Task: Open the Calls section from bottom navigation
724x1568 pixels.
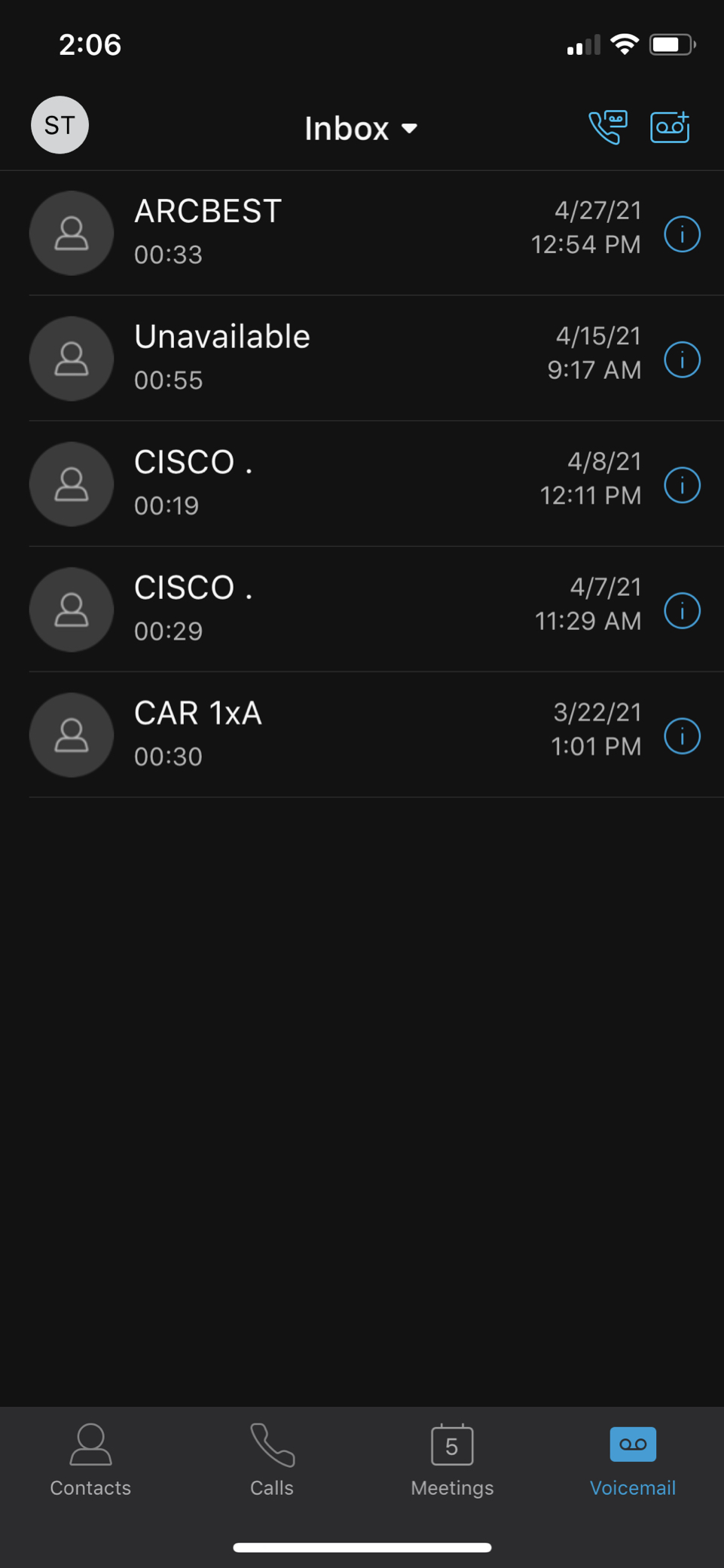Action: coord(271,1460)
